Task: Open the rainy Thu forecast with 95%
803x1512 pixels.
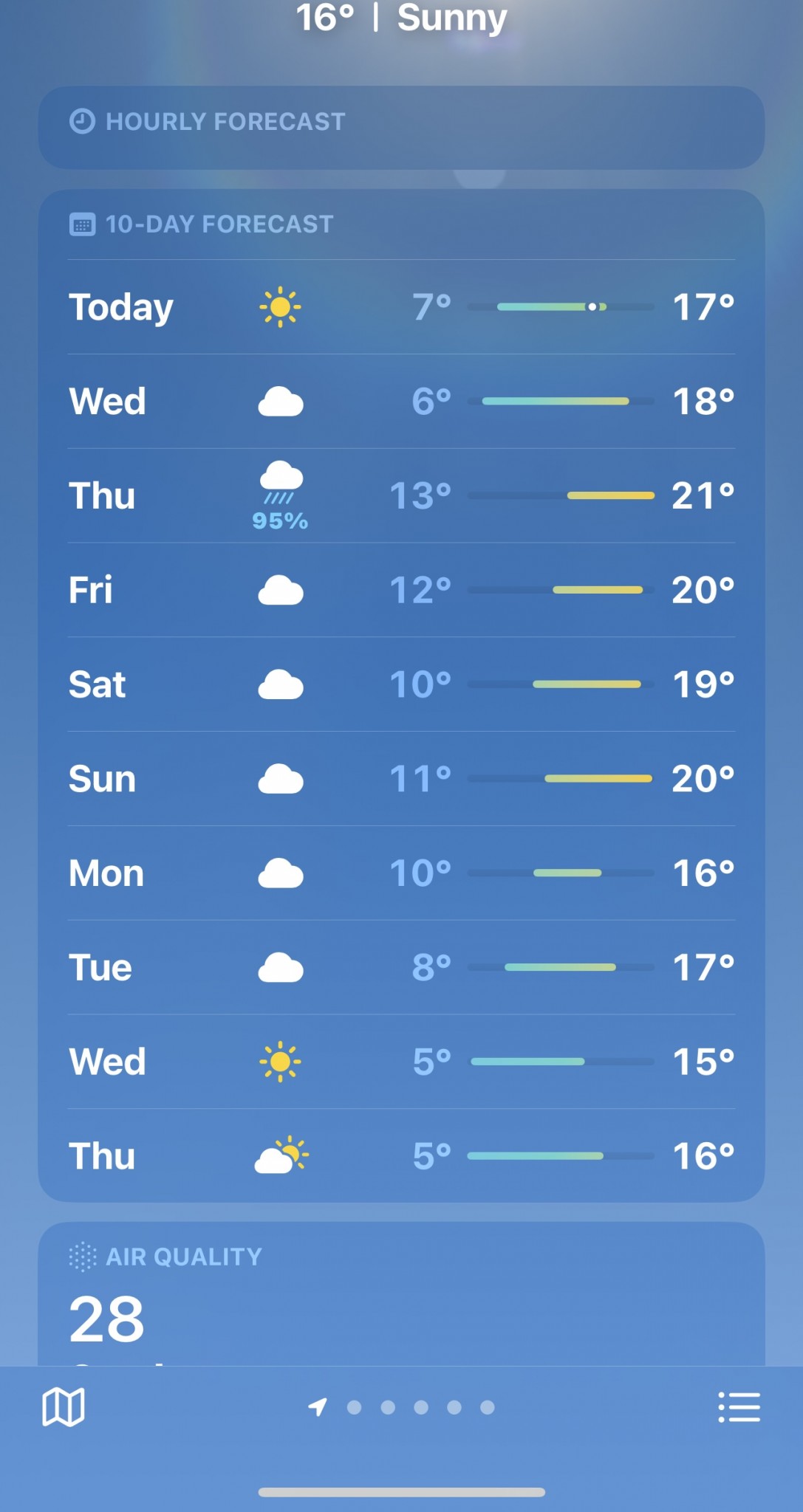Action: 401,495
